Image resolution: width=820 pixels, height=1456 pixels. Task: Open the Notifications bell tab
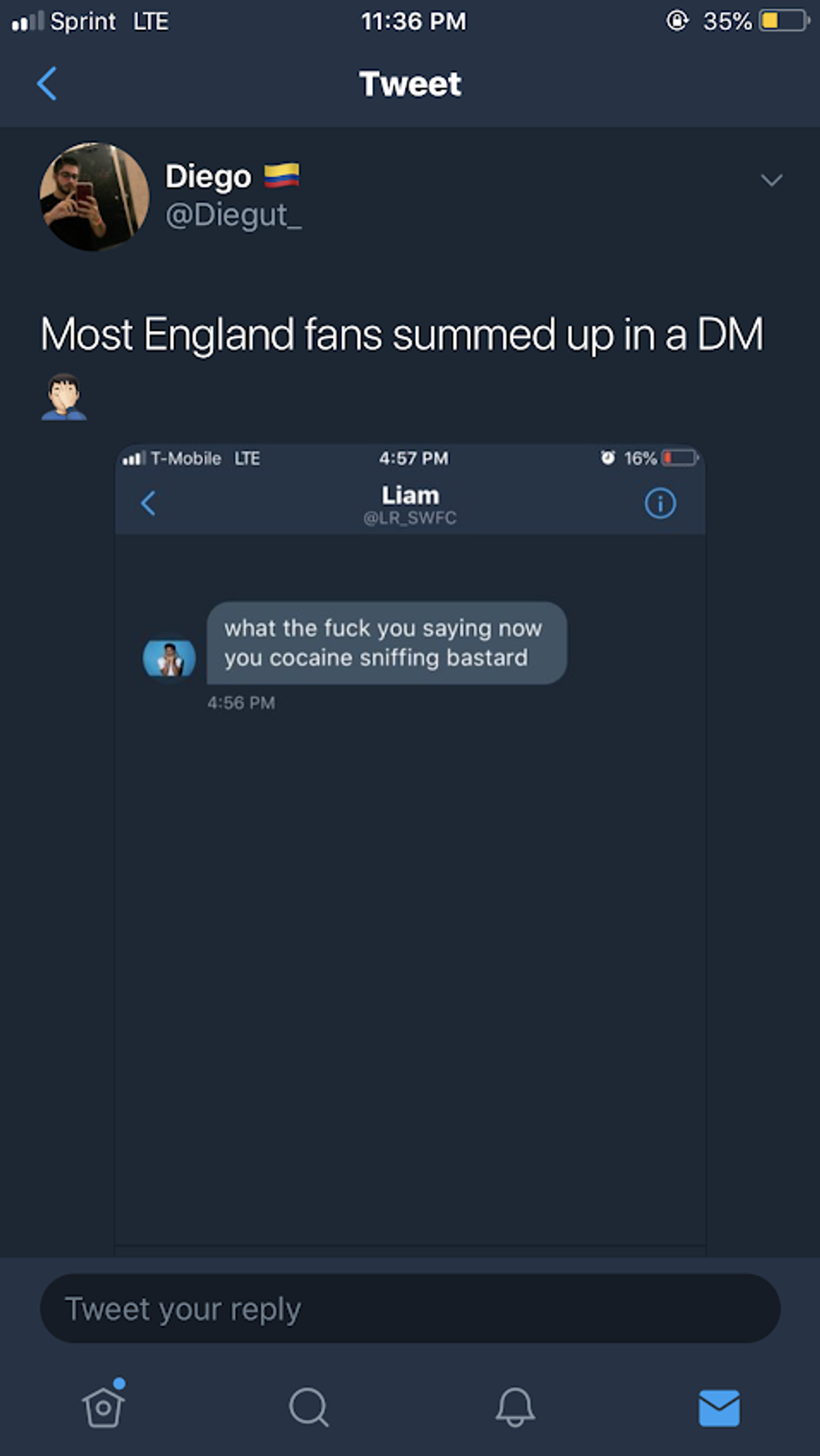pyautogui.click(x=515, y=1407)
